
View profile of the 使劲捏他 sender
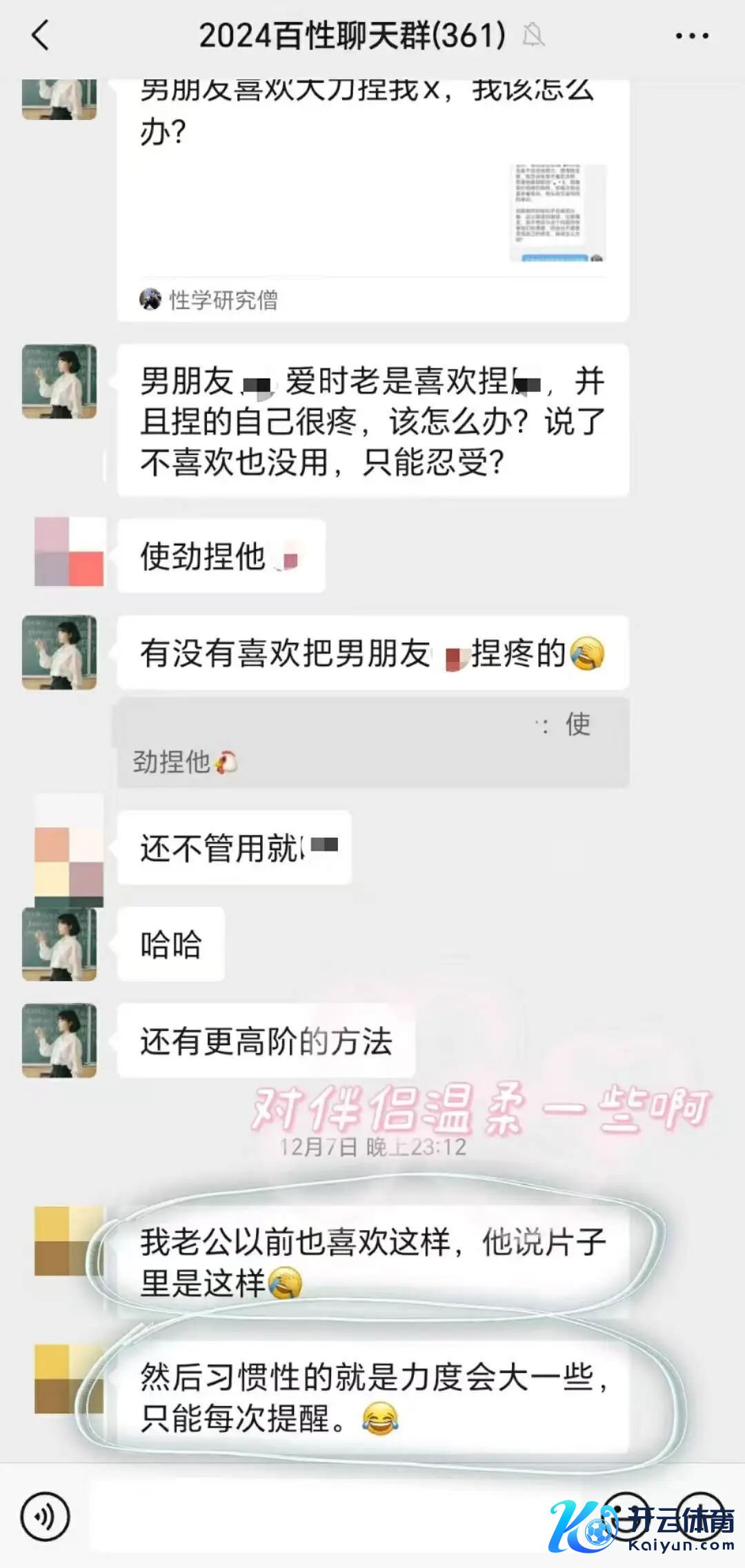[69, 552]
